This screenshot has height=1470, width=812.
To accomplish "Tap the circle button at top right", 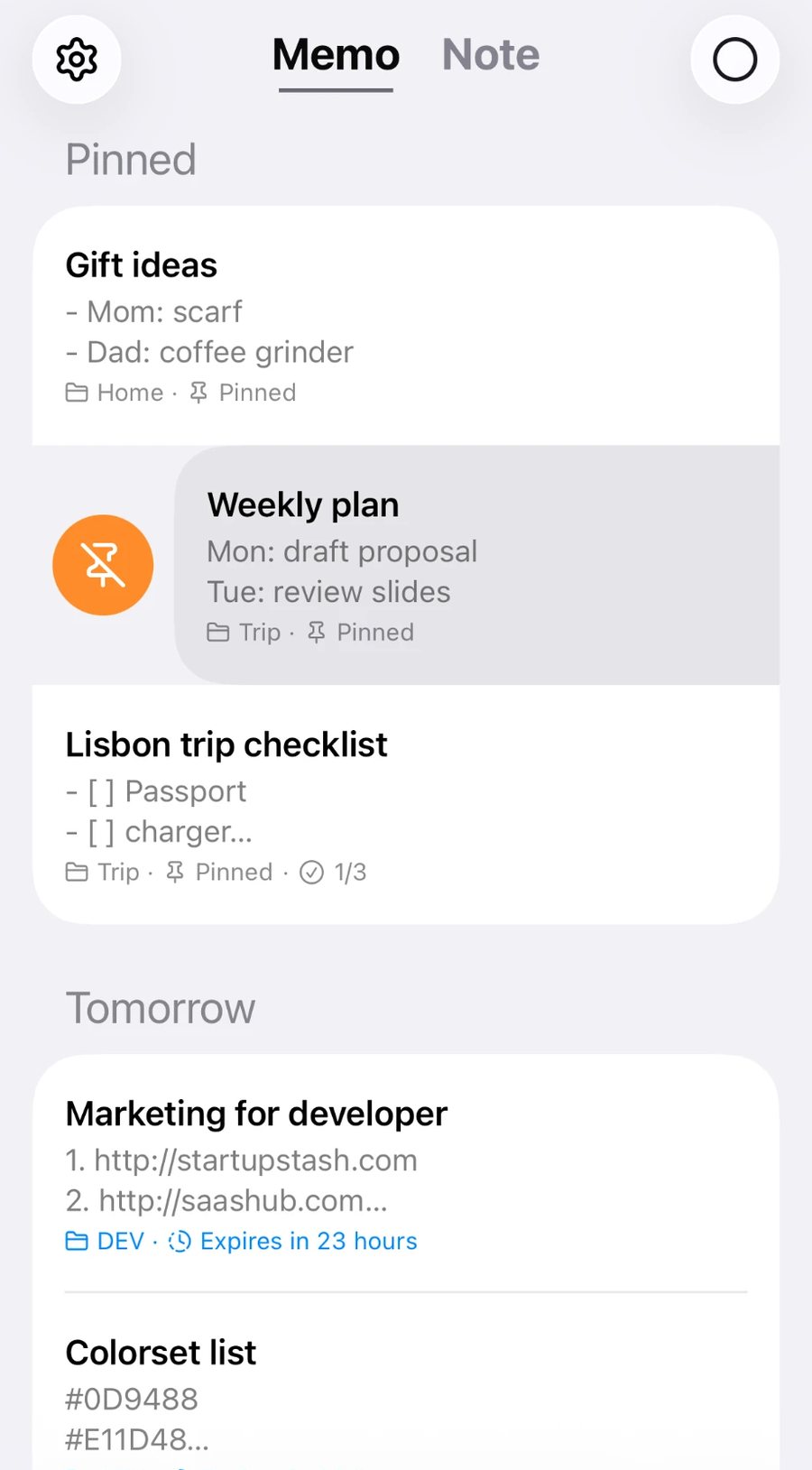I will [x=734, y=60].
